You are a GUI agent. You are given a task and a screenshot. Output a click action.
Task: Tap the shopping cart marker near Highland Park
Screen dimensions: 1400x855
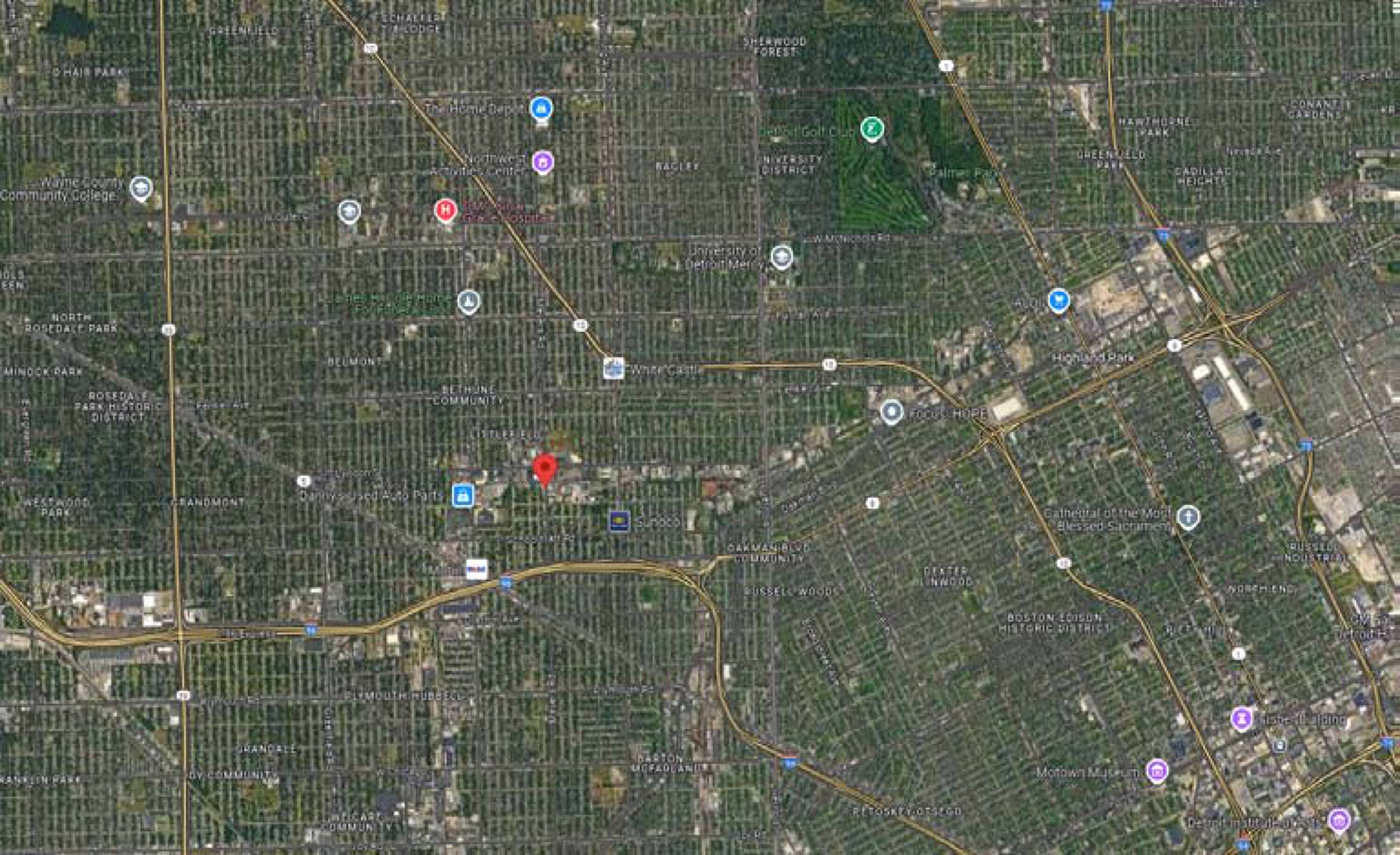pyautogui.click(x=1058, y=301)
